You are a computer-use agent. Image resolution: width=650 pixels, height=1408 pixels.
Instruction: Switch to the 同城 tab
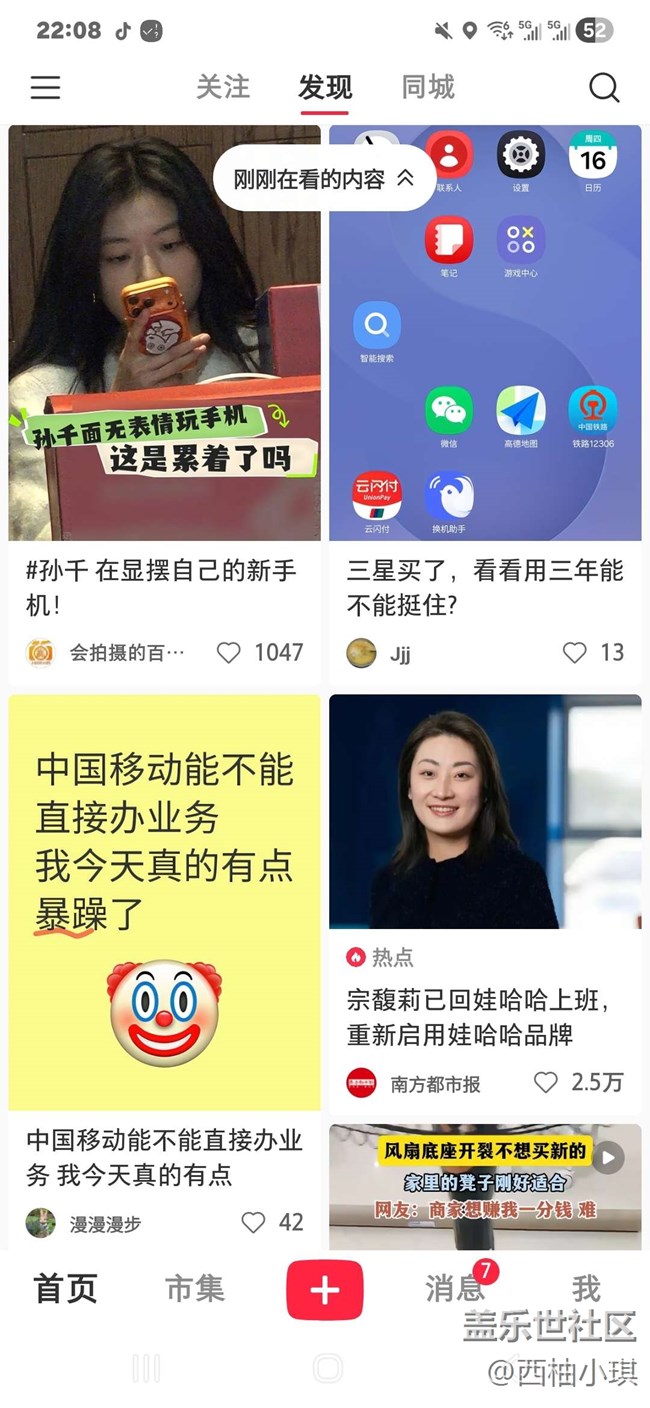428,87
